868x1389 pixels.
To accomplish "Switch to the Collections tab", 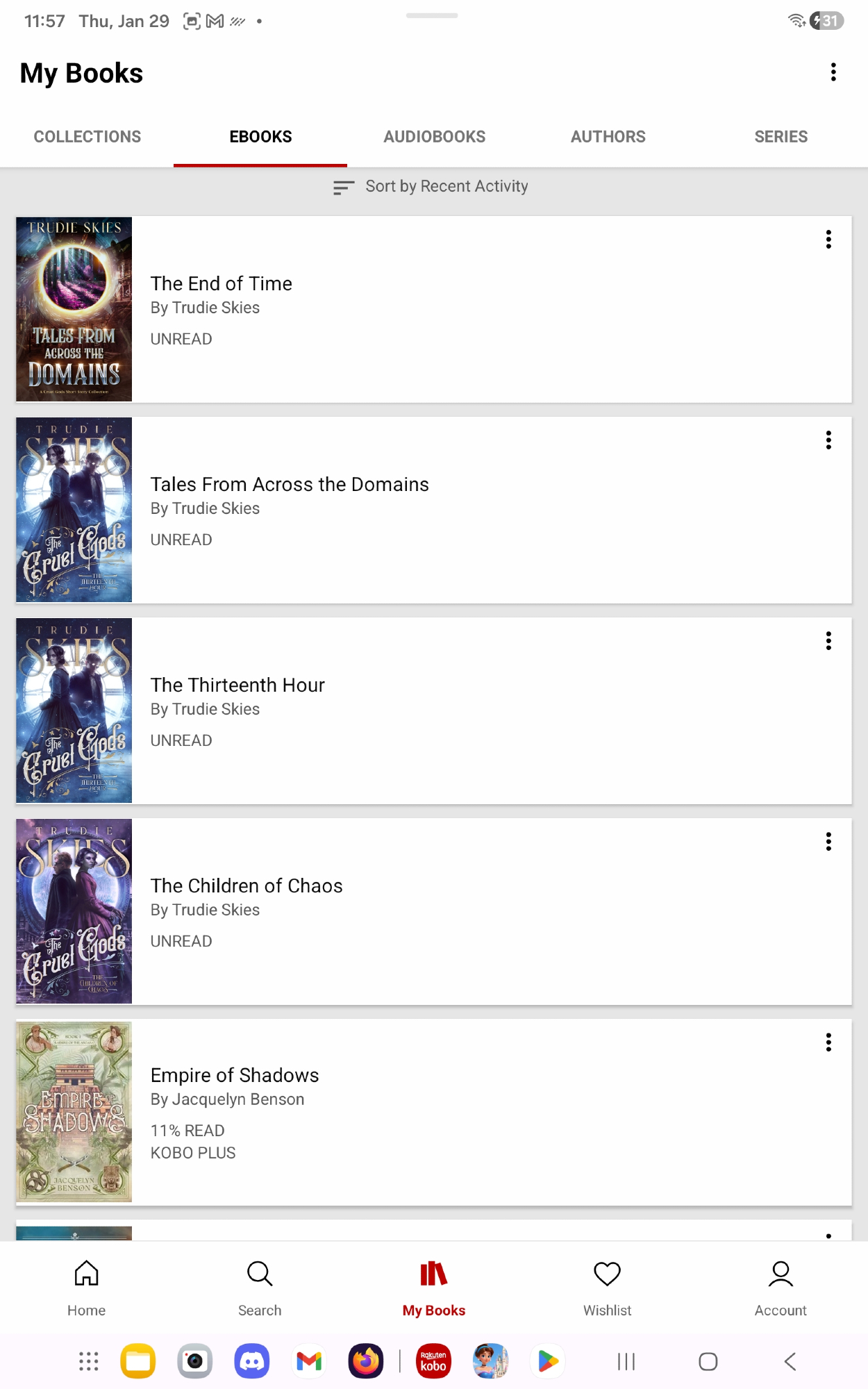I will pos(87,137).
